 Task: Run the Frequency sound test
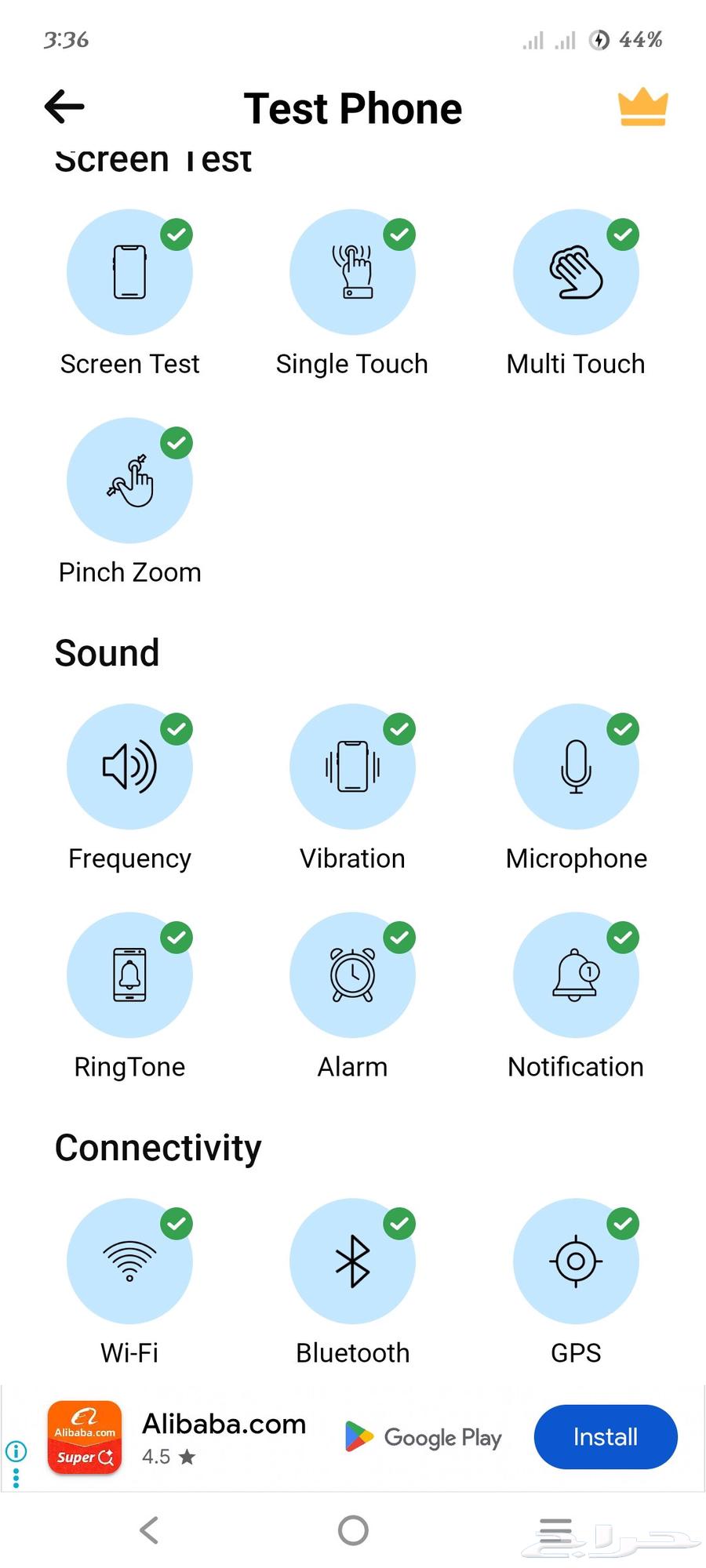point(129,767)
